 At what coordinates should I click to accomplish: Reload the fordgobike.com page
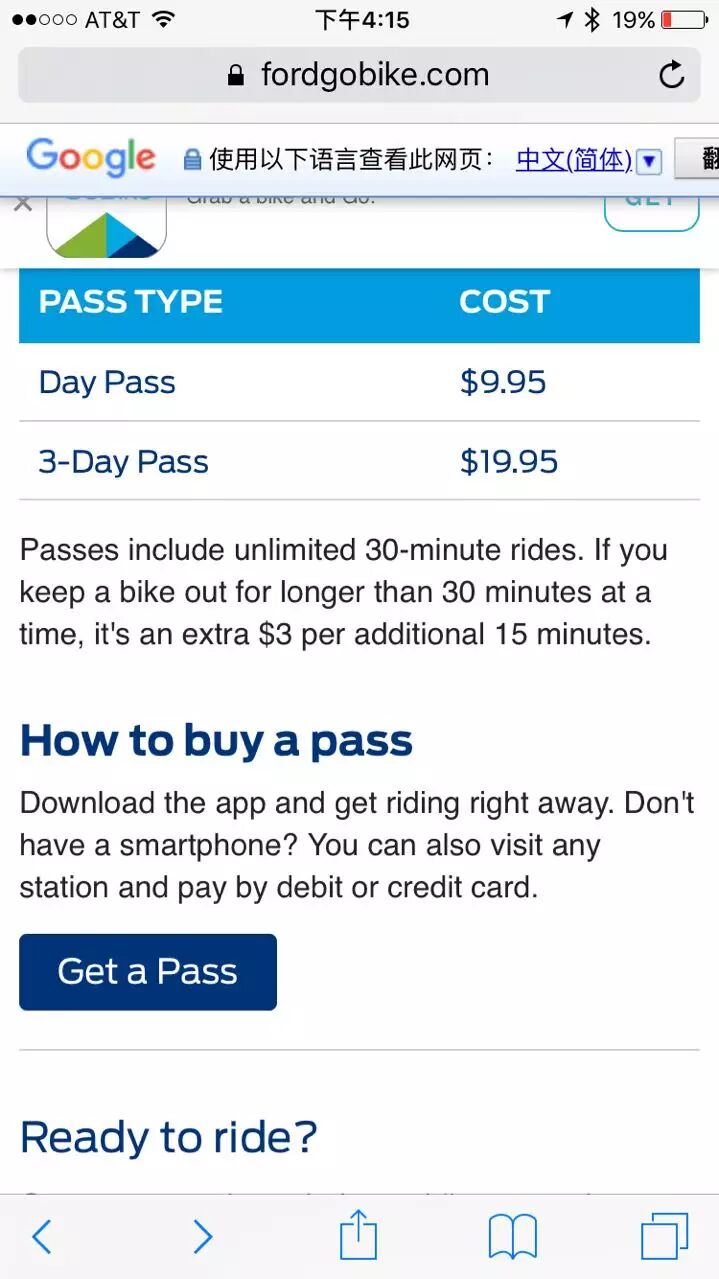coord(672,75)
